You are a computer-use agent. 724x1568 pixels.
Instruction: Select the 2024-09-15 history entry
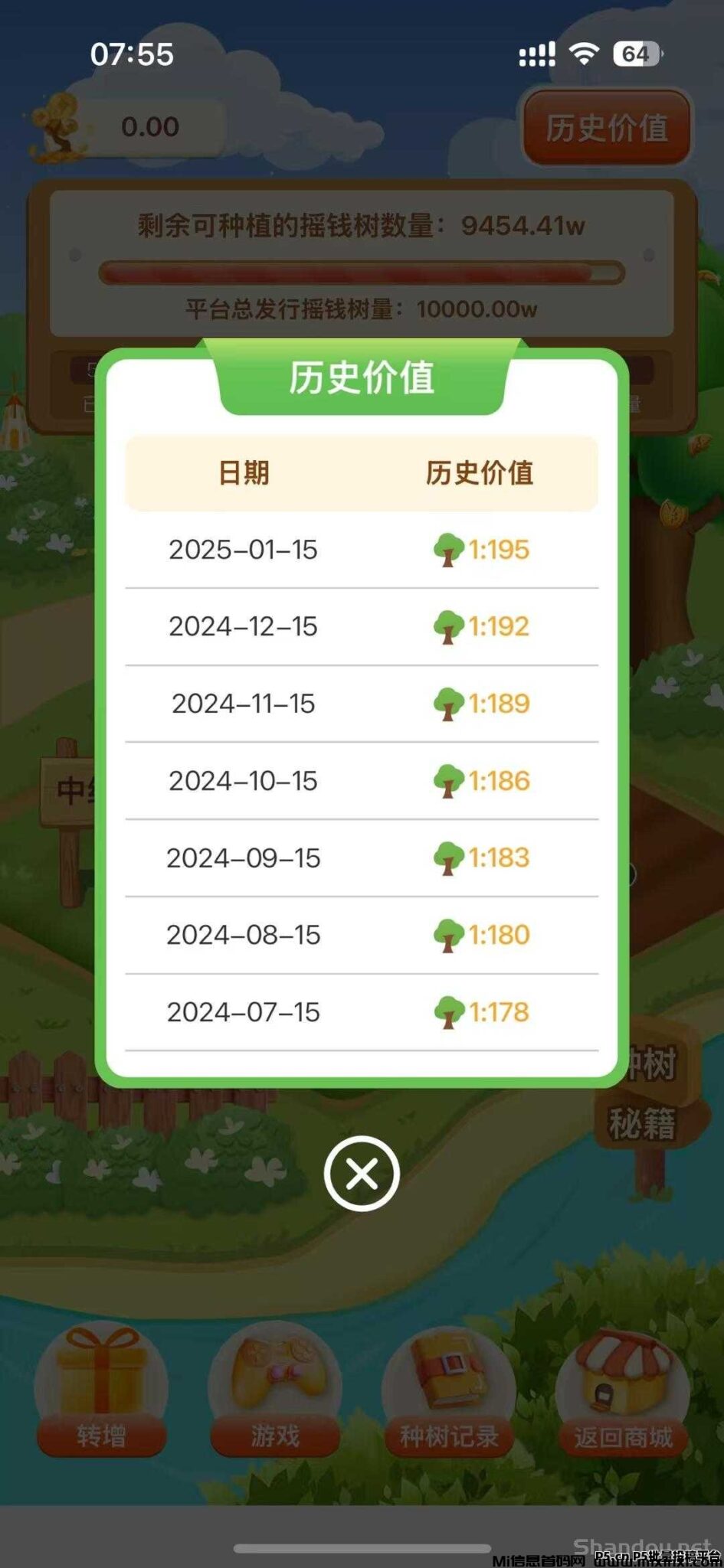242,858
